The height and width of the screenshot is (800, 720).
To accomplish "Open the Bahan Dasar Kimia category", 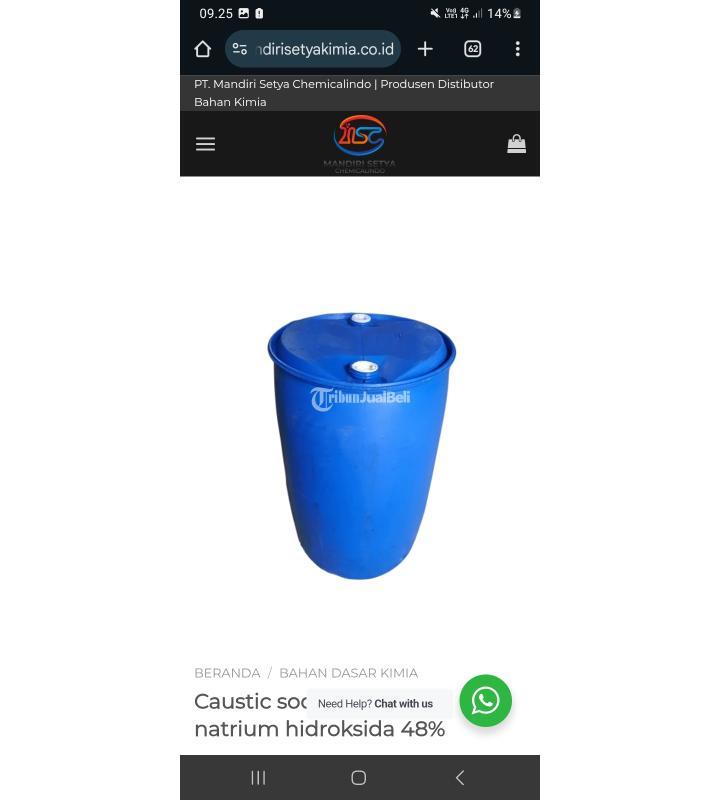I will [348, 673].
